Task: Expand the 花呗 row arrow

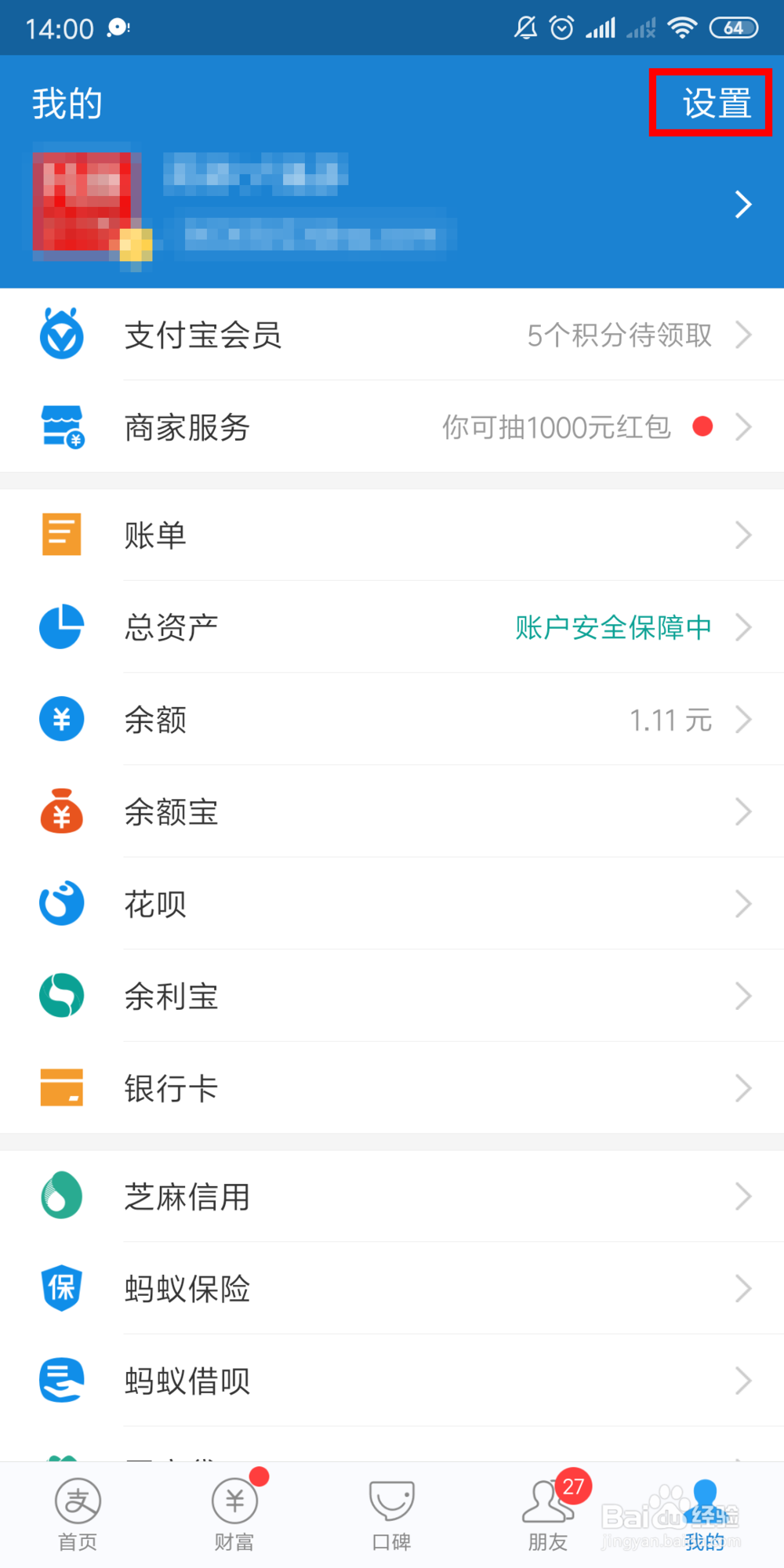Action: (x=743, y=903)
